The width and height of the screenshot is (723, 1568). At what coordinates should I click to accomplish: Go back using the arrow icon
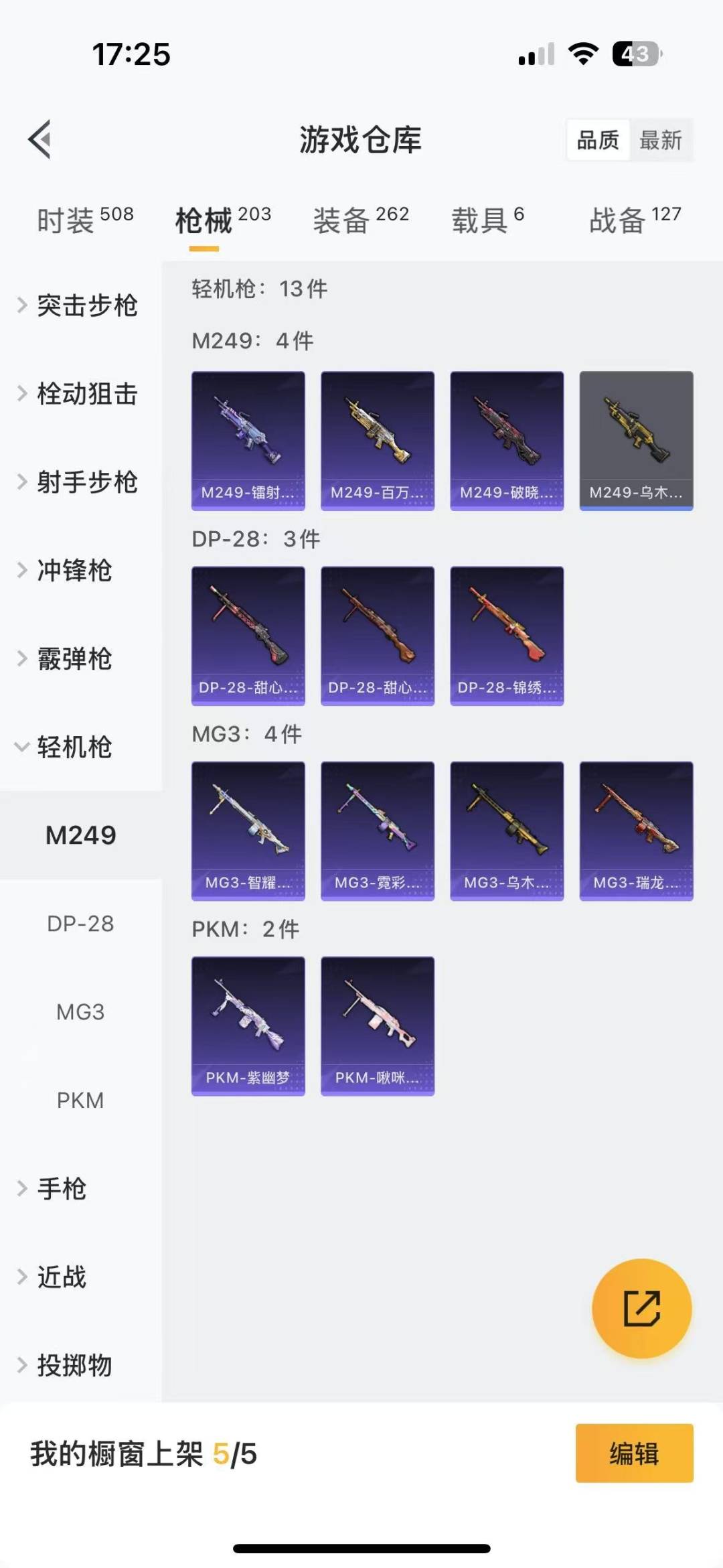[40, 139]
